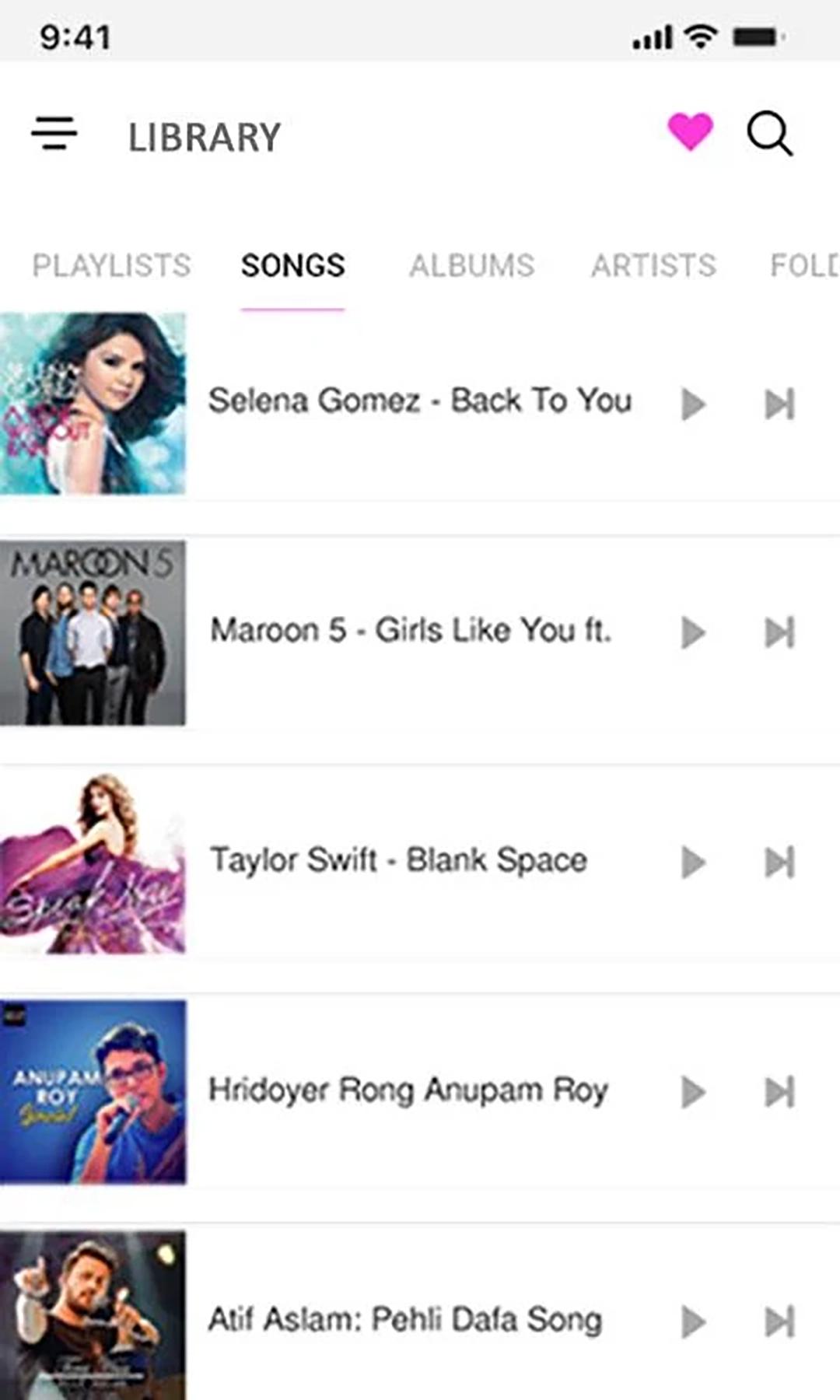Switch to the Artists tab
Image resolution: width=840 pixels, height=1400 pixels.
(653, 265)
